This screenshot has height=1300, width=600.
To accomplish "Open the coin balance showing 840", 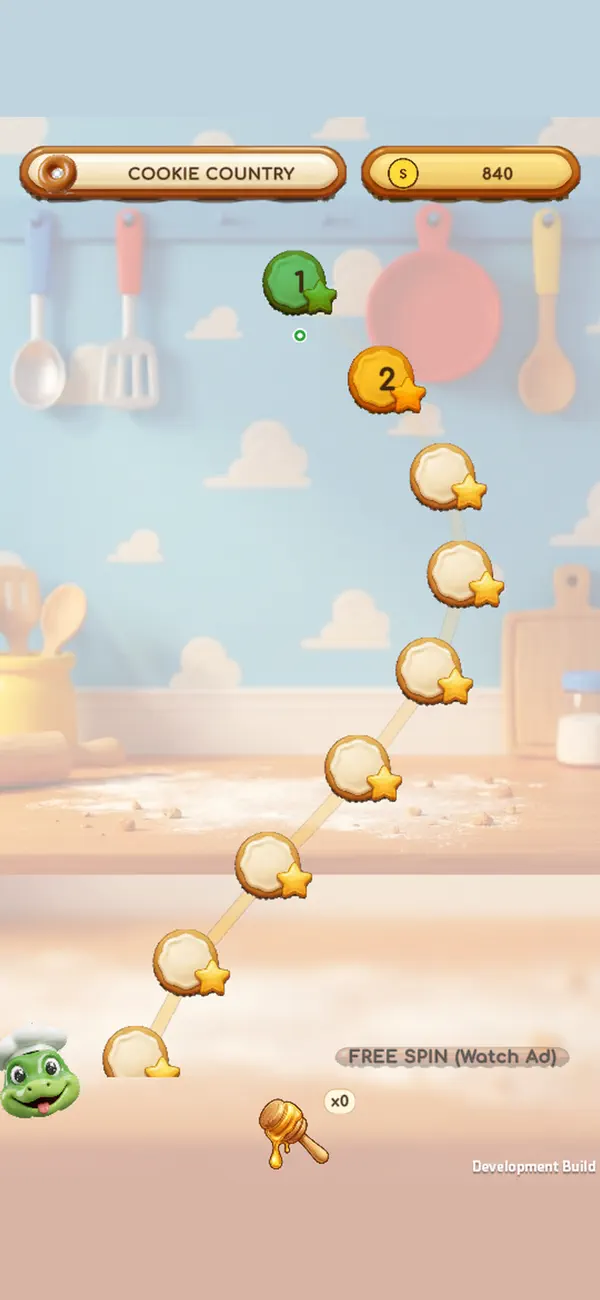I will [x=470, y=173].
